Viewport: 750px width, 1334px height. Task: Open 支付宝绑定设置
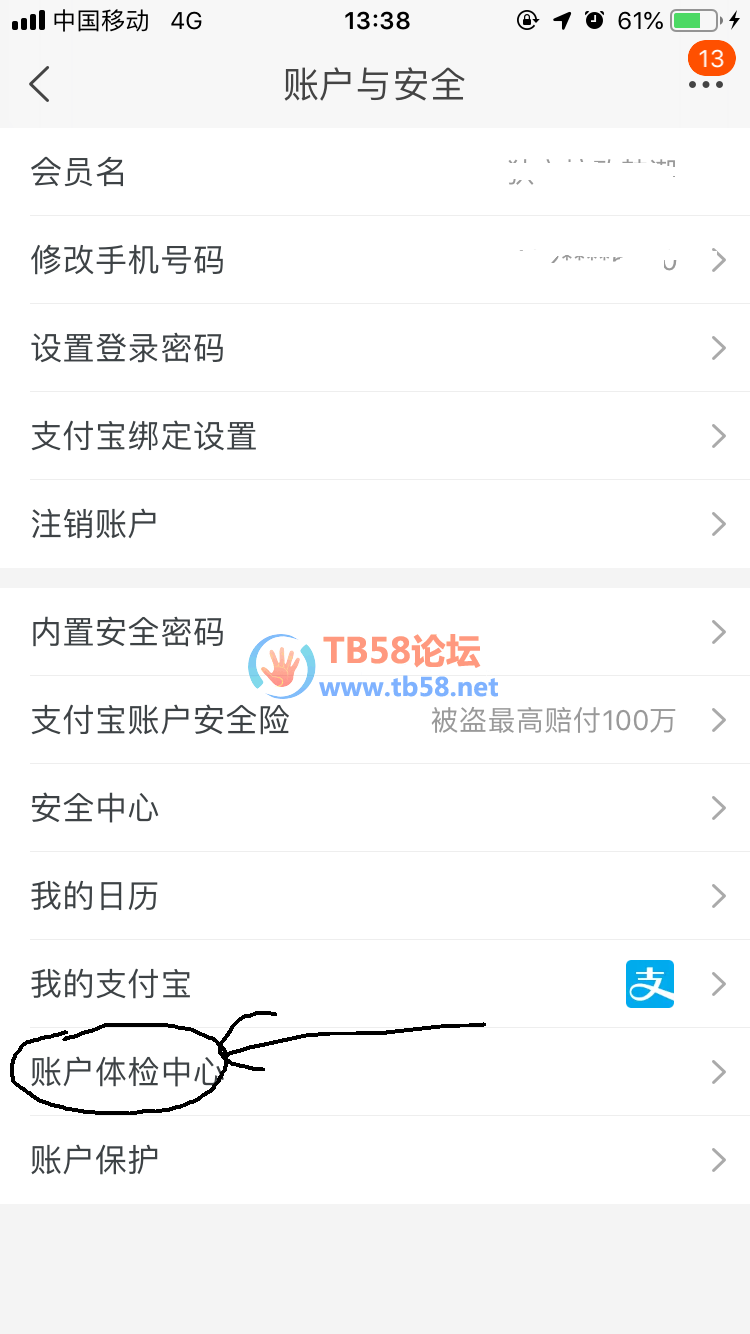[375, 437]
